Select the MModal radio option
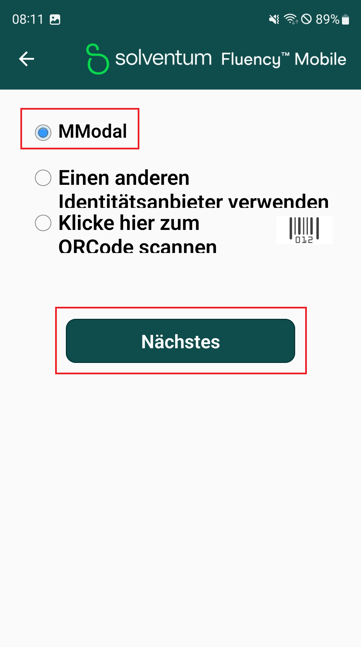The image size is (361, 647). (43, 132)
